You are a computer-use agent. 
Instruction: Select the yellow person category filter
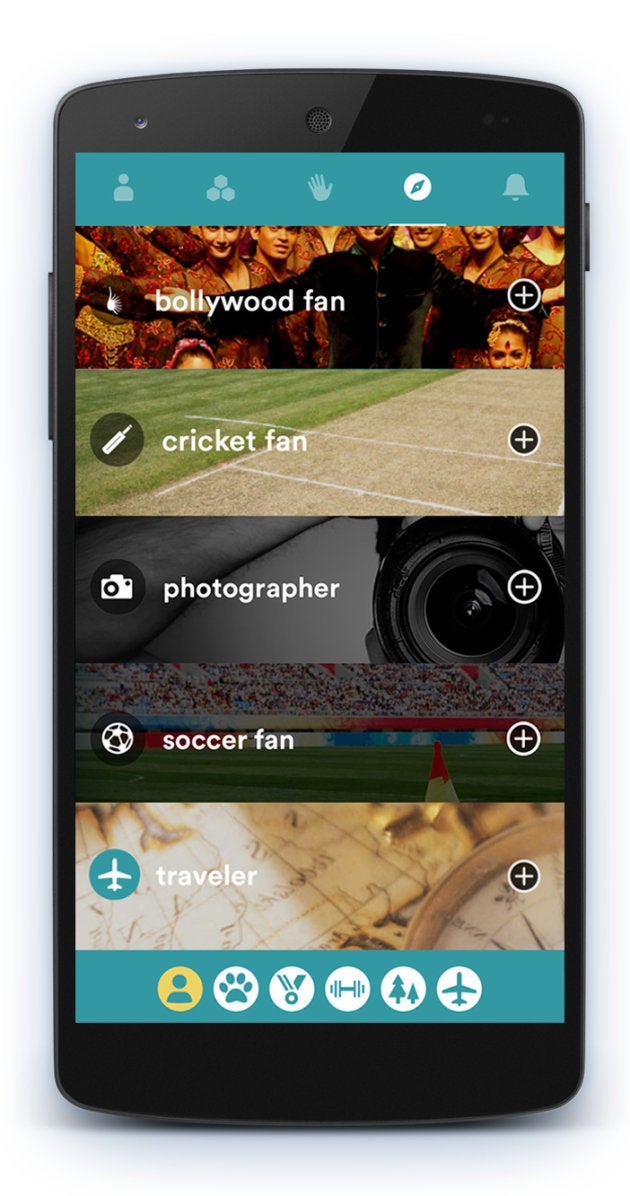[180, 990]
